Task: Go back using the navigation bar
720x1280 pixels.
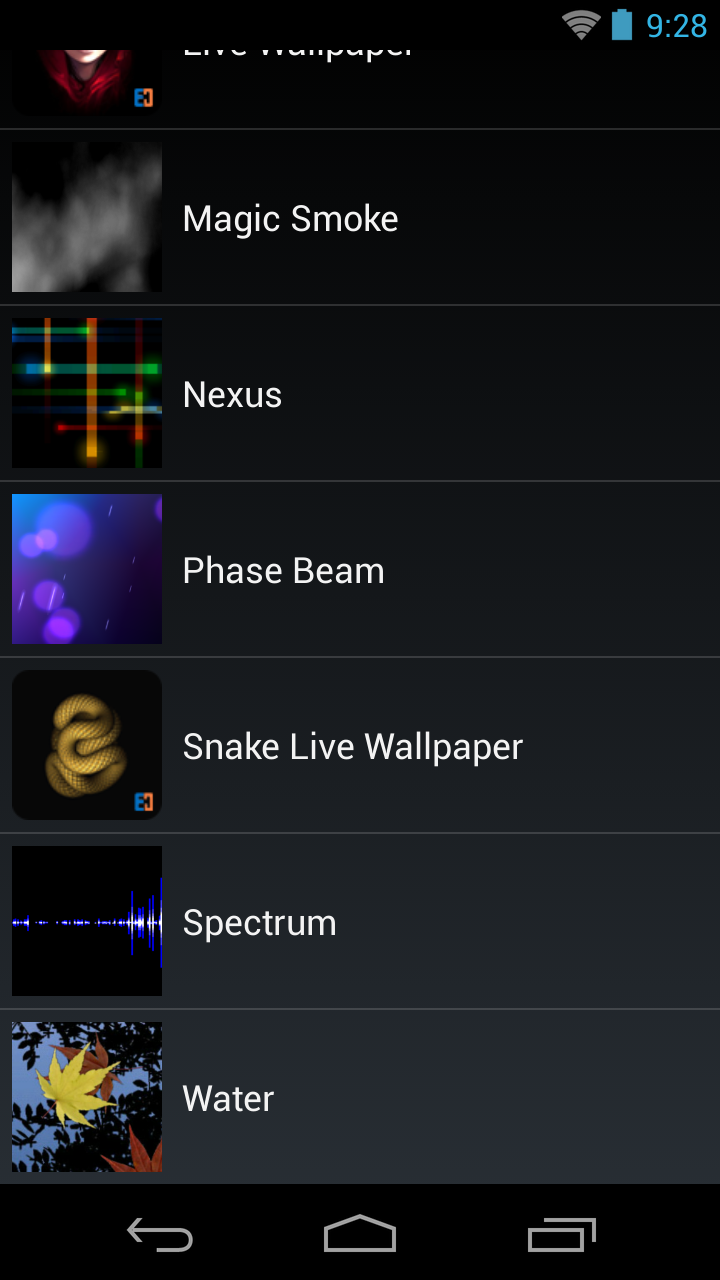Action: (160, 1235)
